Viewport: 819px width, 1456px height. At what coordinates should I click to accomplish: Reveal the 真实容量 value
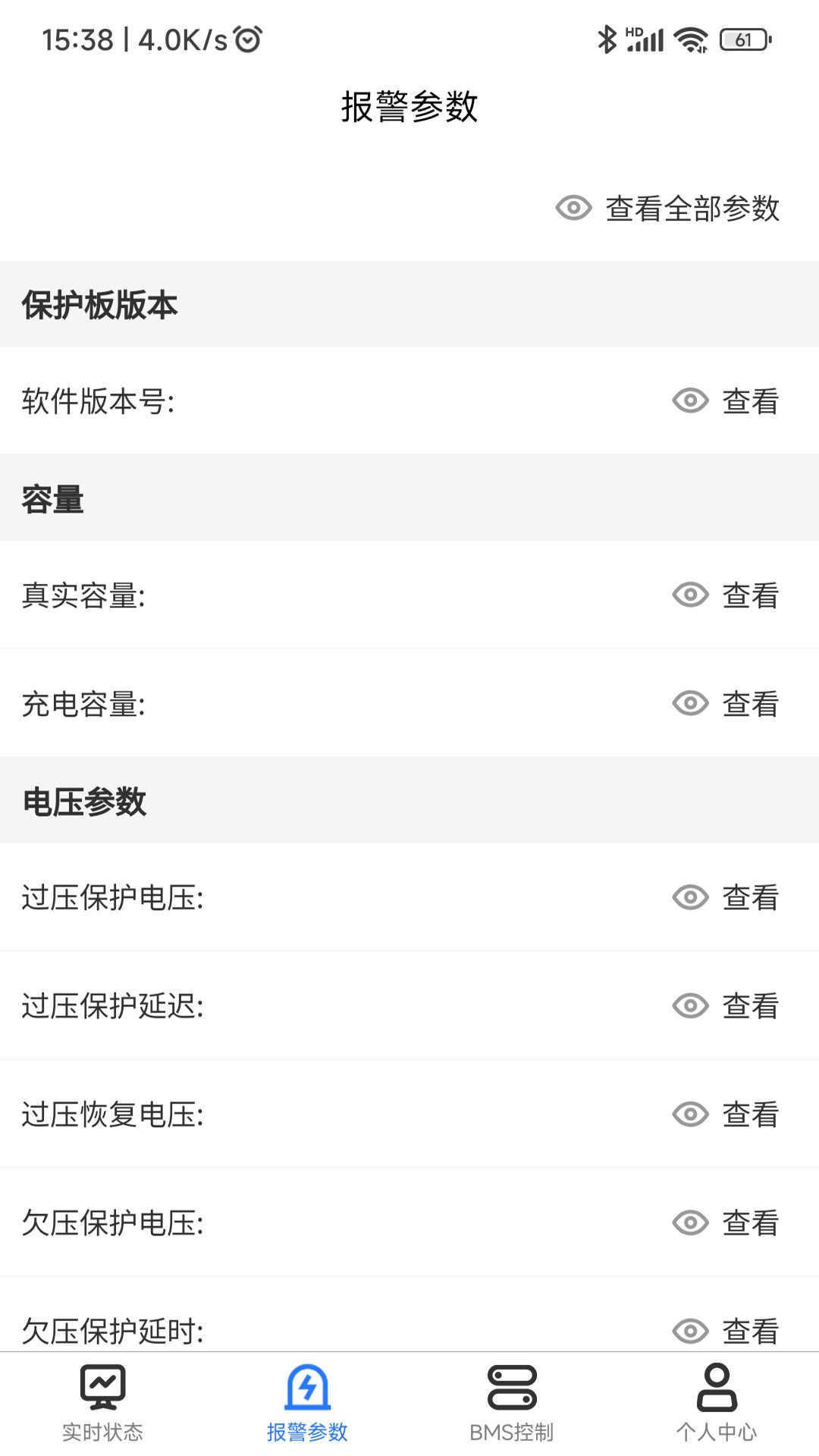tap(726, 595)
